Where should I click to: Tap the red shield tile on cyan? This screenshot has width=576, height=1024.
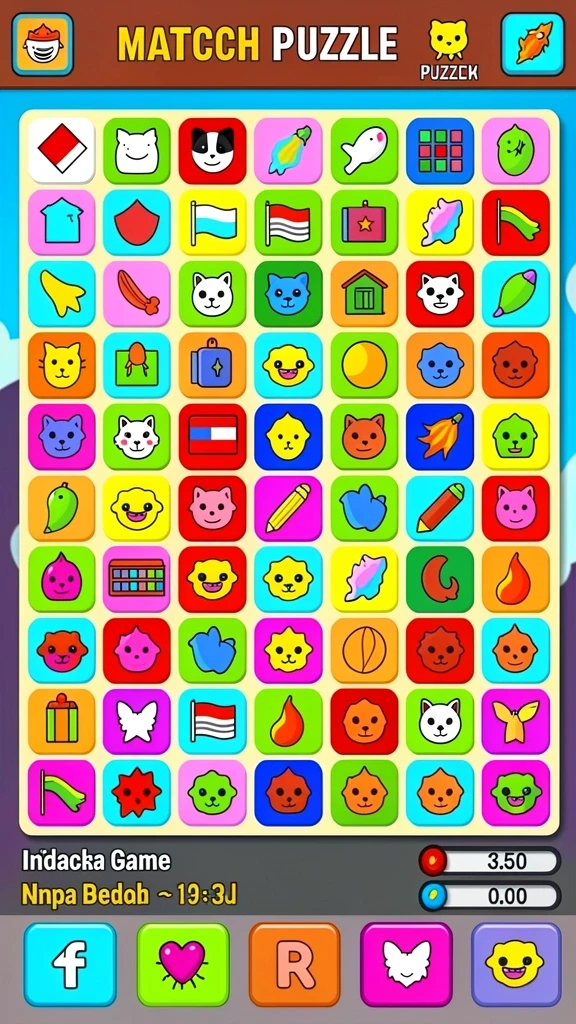(x=136, y=222)
